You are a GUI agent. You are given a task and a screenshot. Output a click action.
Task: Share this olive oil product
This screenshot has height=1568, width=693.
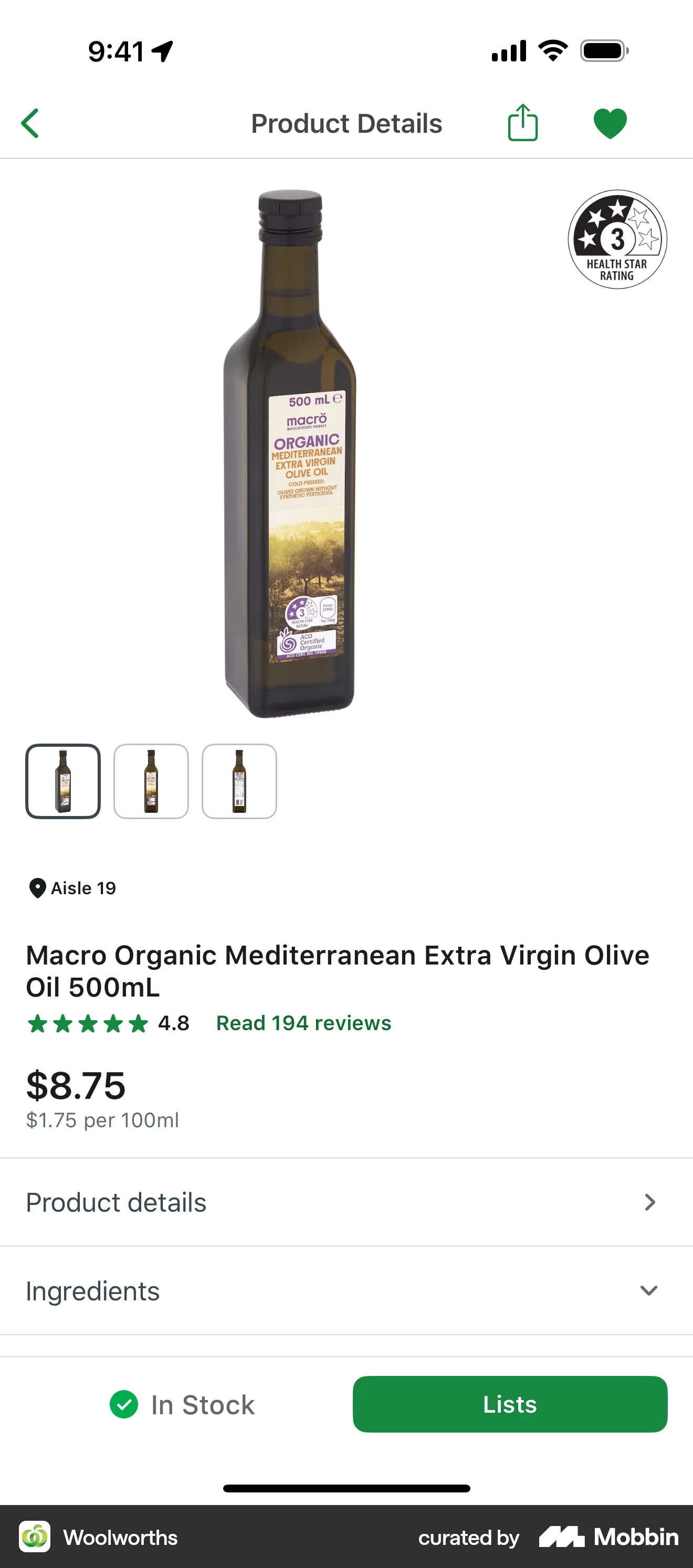[522, 123]
